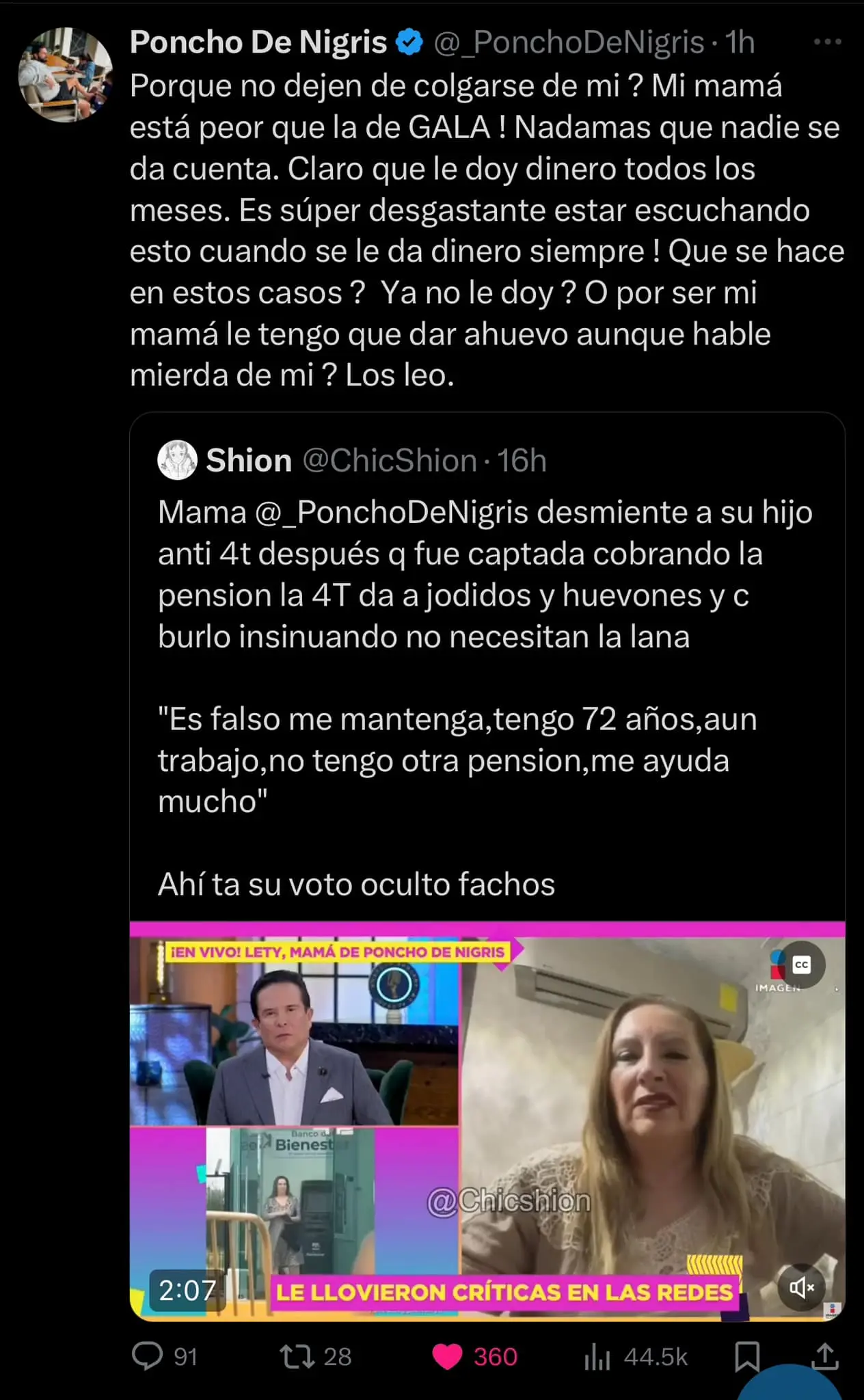Reply to Poncho De Nigris's tweet
The image size is (864, 1400).
(x=148, y=1356)
